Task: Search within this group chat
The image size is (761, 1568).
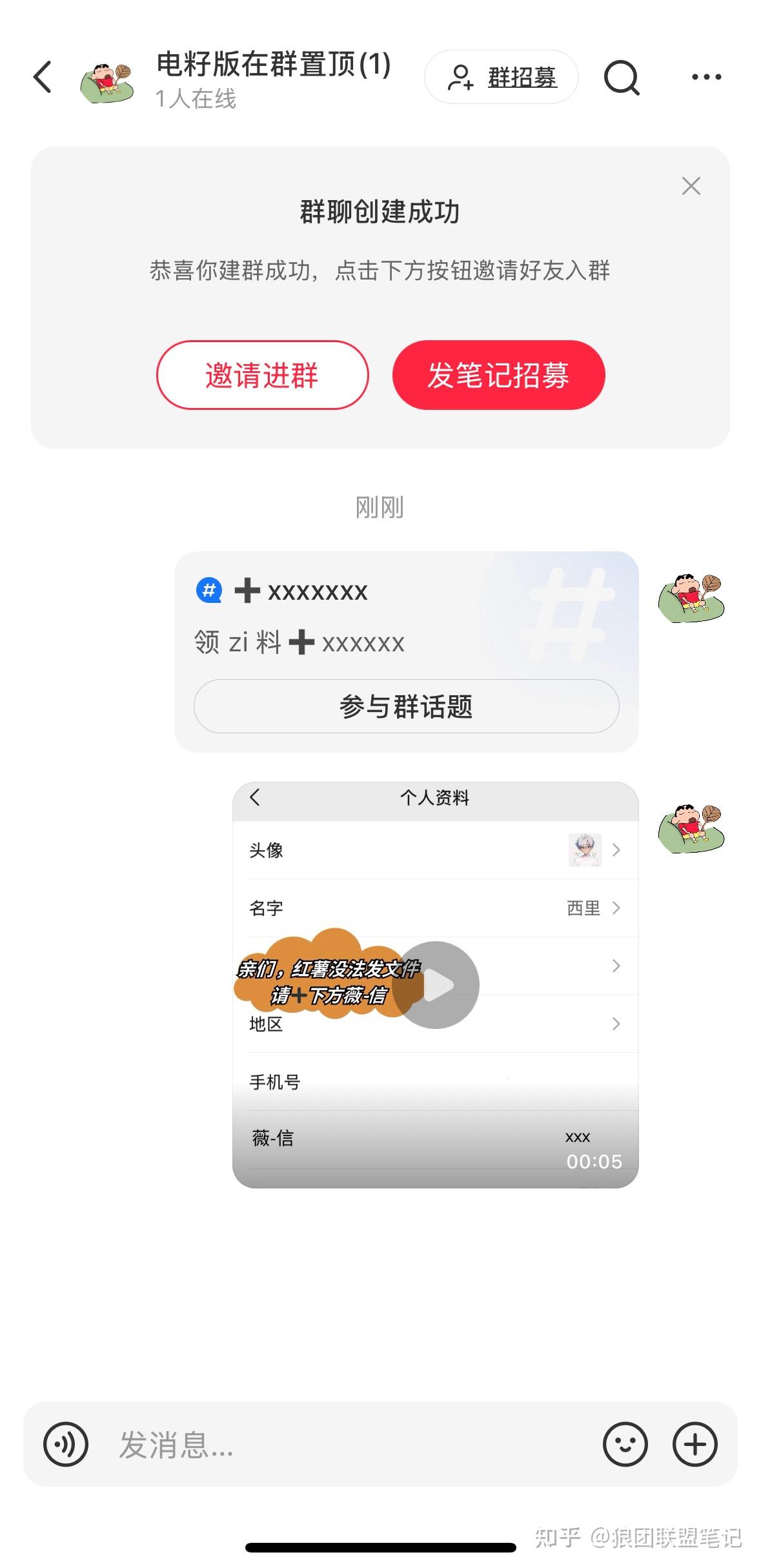Action: tap(621, 77)
